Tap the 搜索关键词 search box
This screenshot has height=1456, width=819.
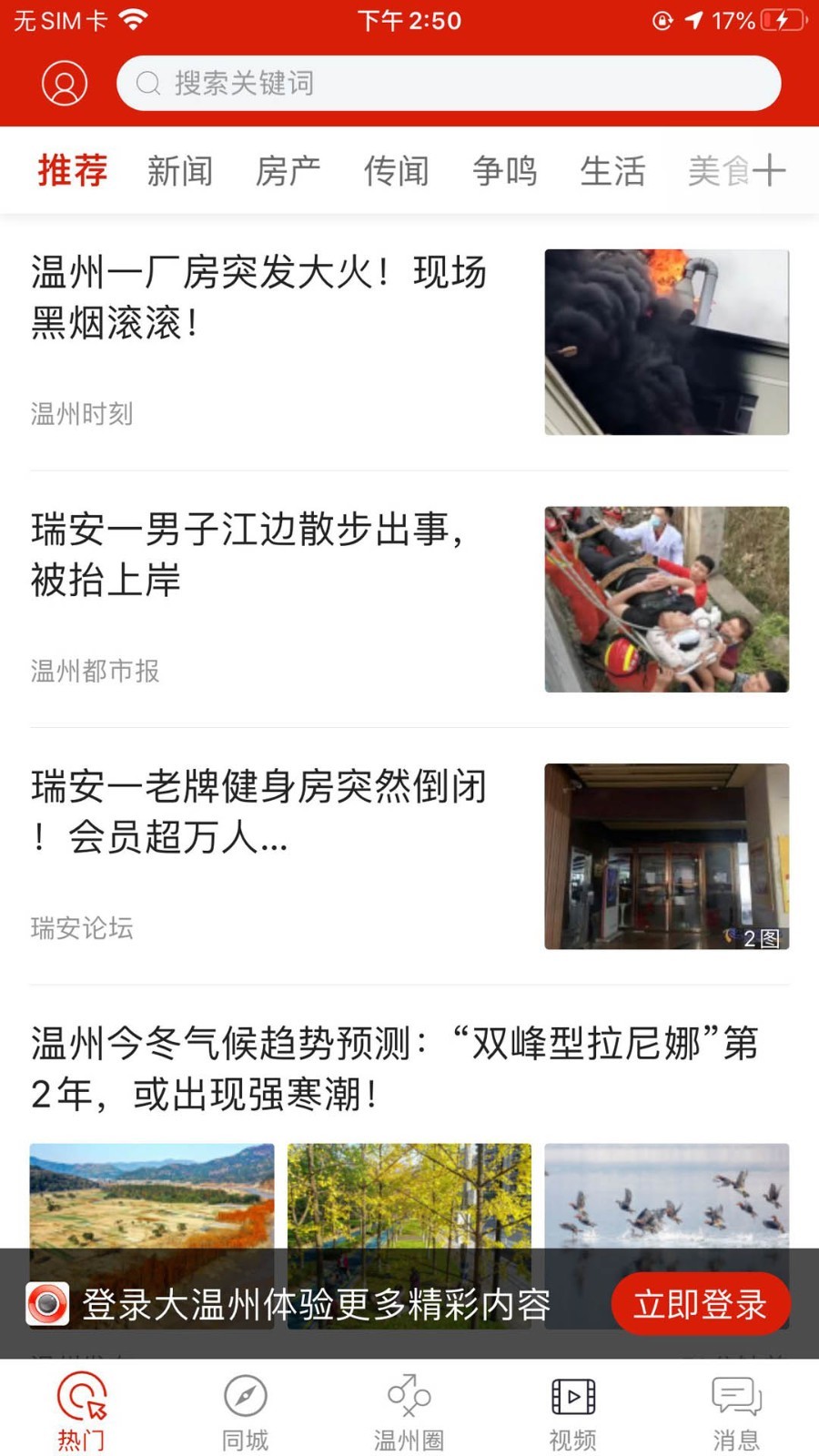448,84
